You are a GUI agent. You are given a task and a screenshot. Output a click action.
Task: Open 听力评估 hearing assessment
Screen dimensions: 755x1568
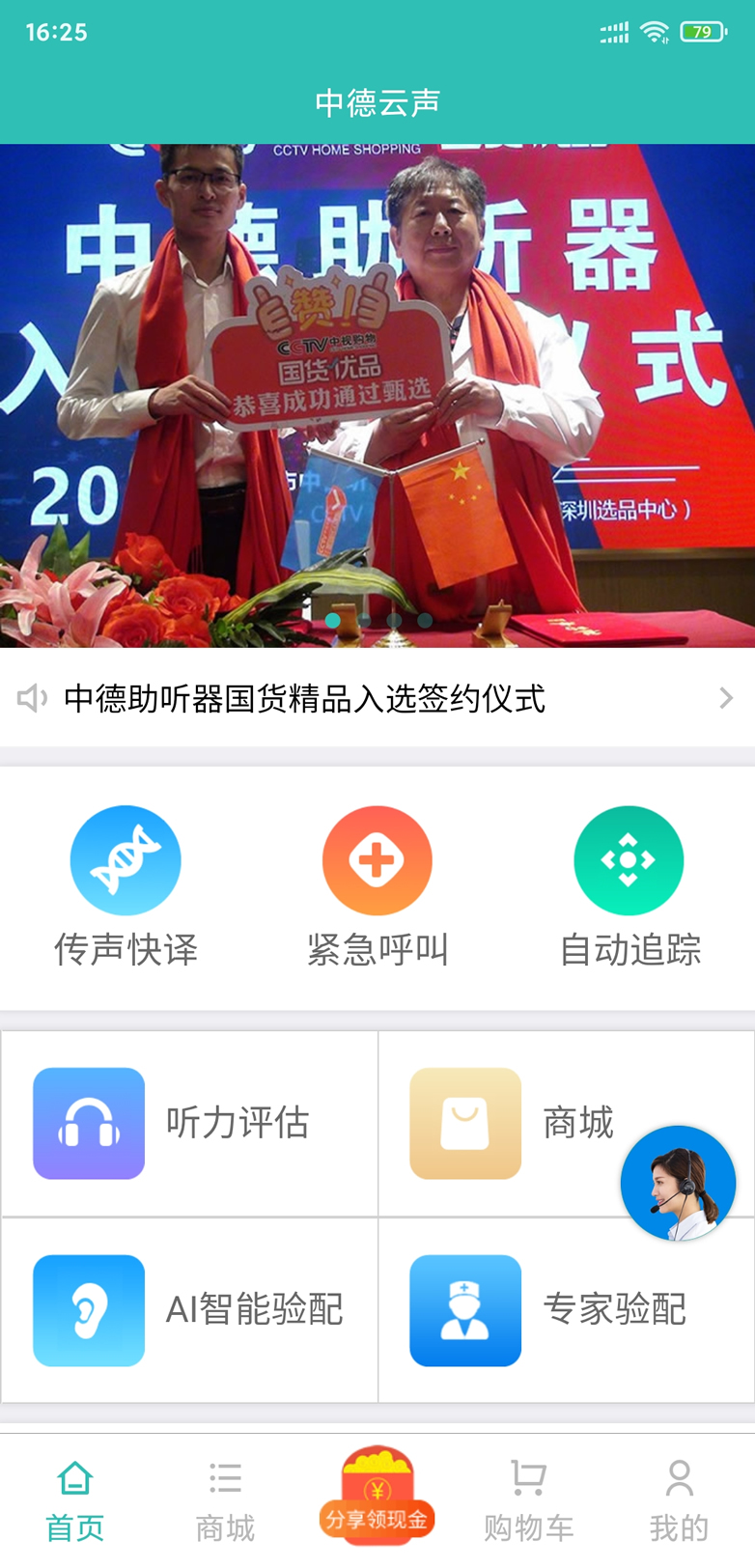[189, 1123]
